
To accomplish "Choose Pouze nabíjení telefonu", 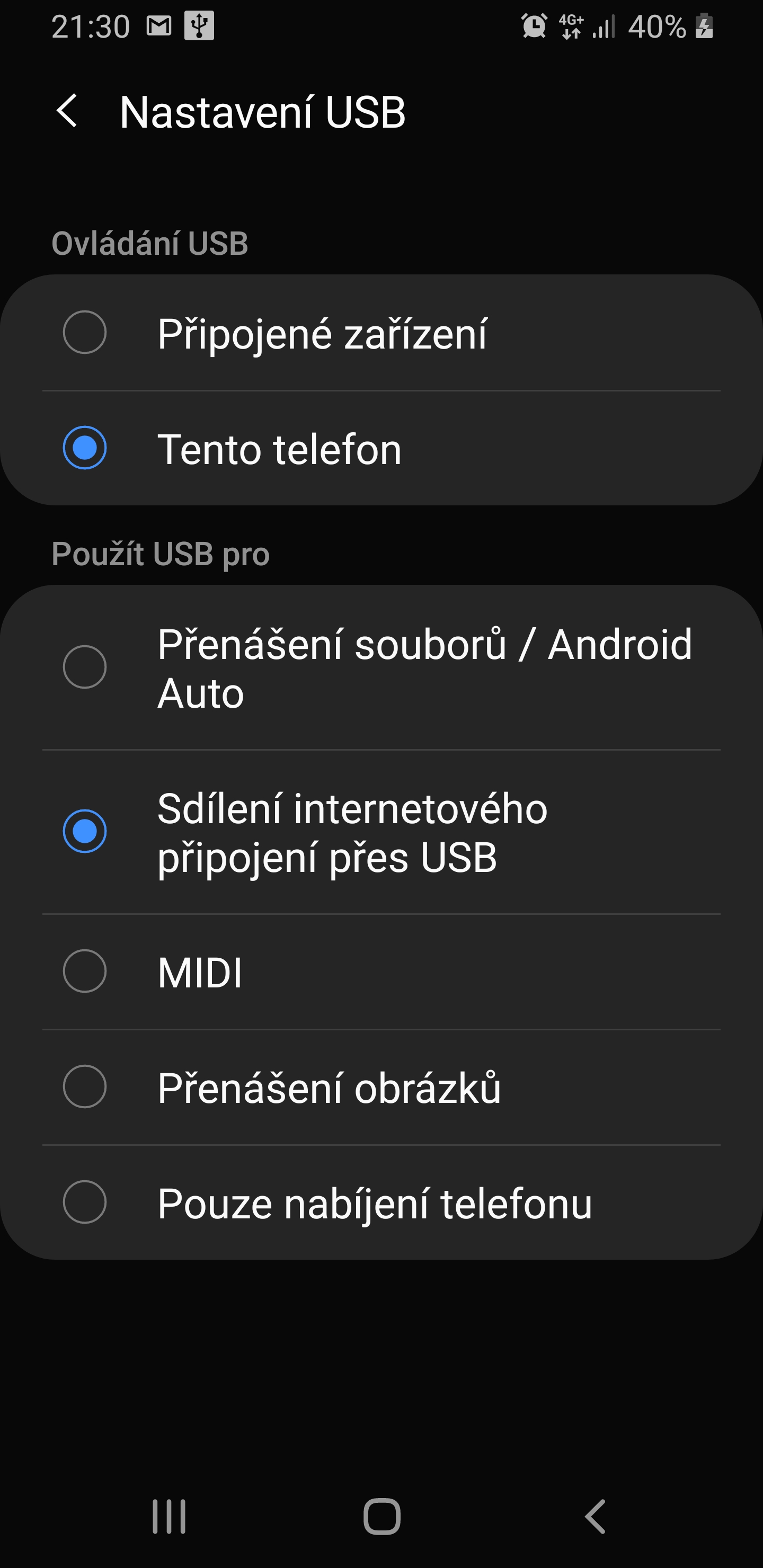I will tap(85, 1203).
